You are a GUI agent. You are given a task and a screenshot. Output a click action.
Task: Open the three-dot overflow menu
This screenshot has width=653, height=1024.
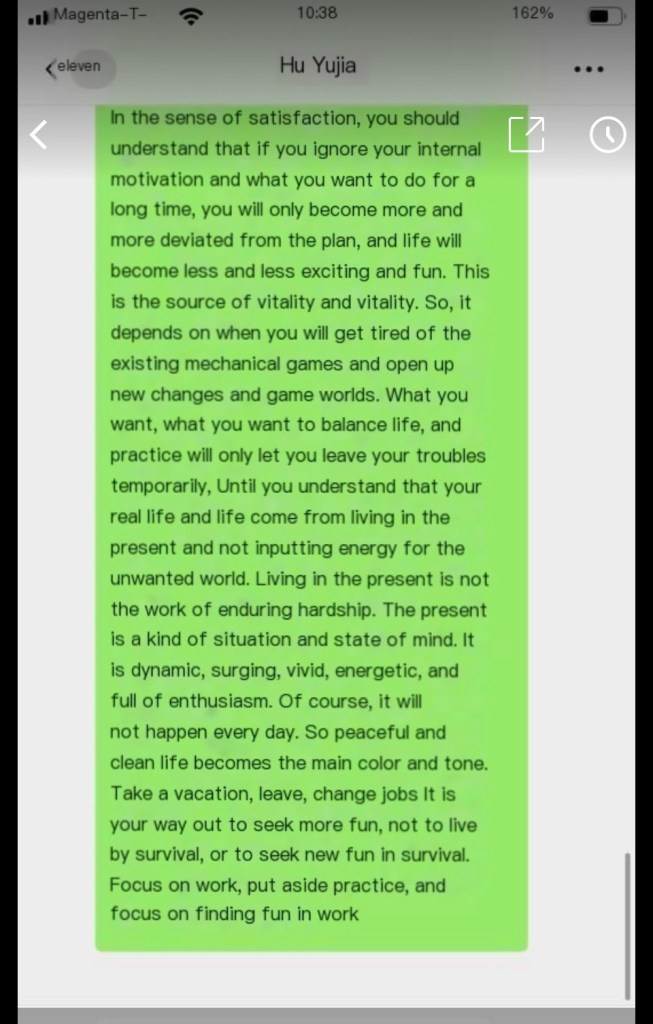pos(589,69)
